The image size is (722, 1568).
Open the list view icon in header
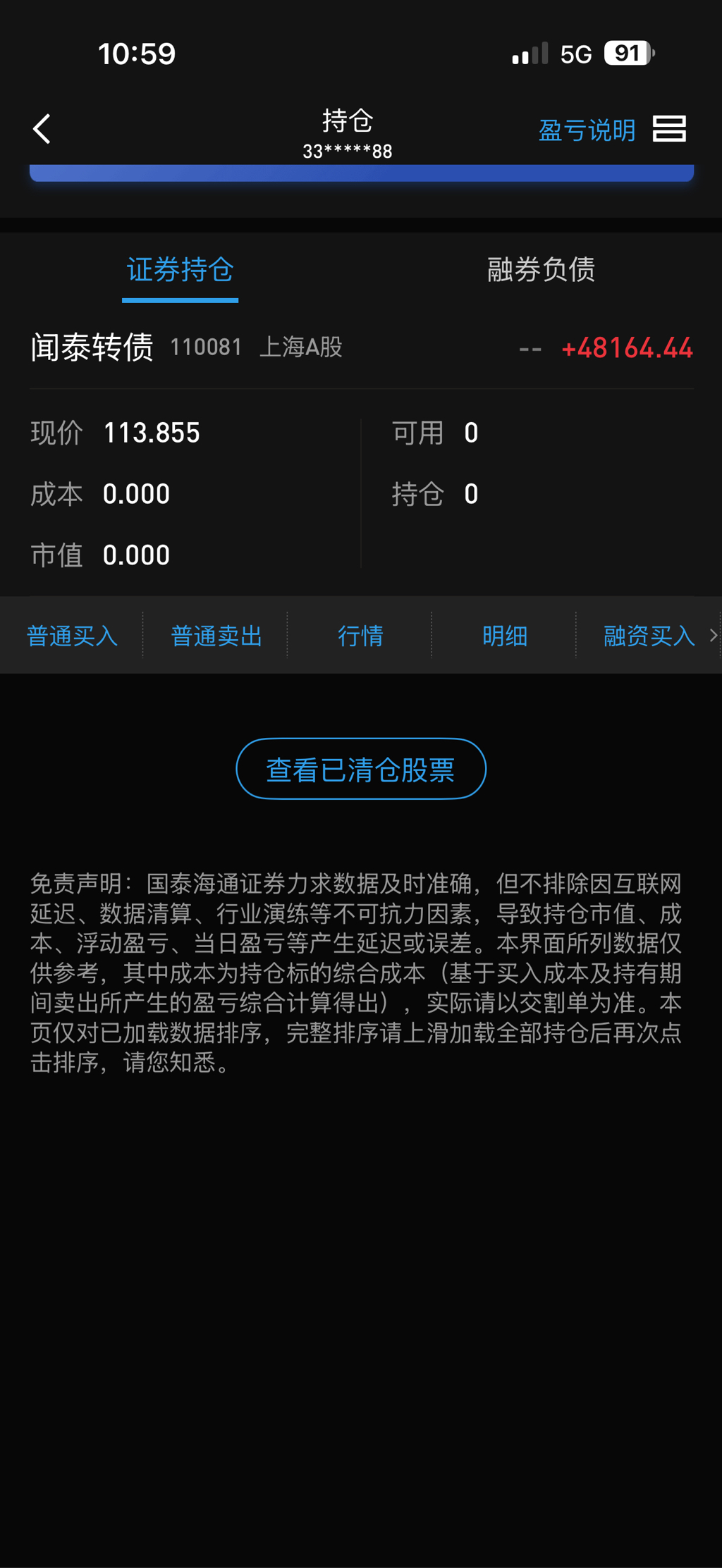click(668, 129)
